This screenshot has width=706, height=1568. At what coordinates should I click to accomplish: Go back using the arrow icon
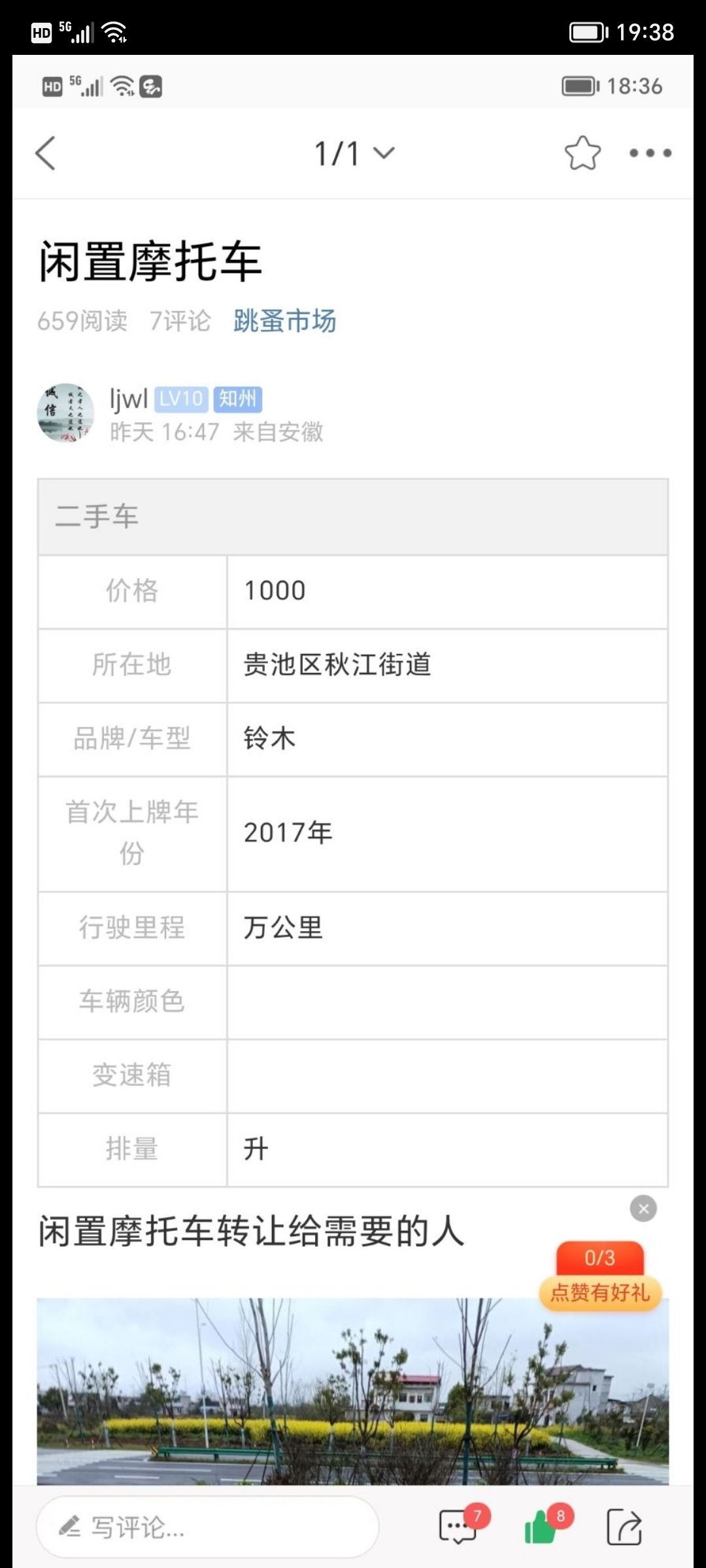point(46,154)
